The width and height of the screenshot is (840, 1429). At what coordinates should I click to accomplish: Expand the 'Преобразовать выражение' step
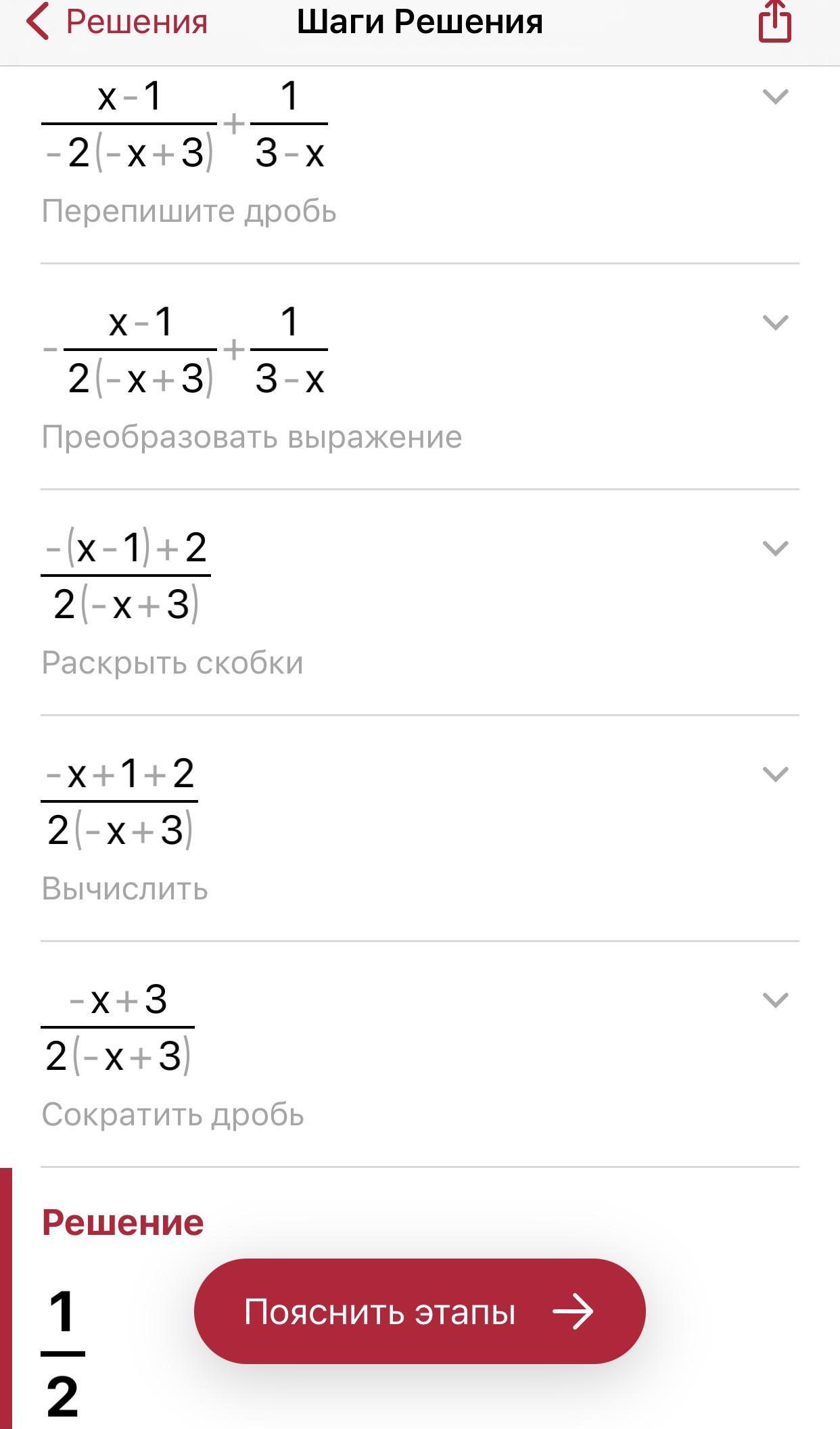pos(775,322)
